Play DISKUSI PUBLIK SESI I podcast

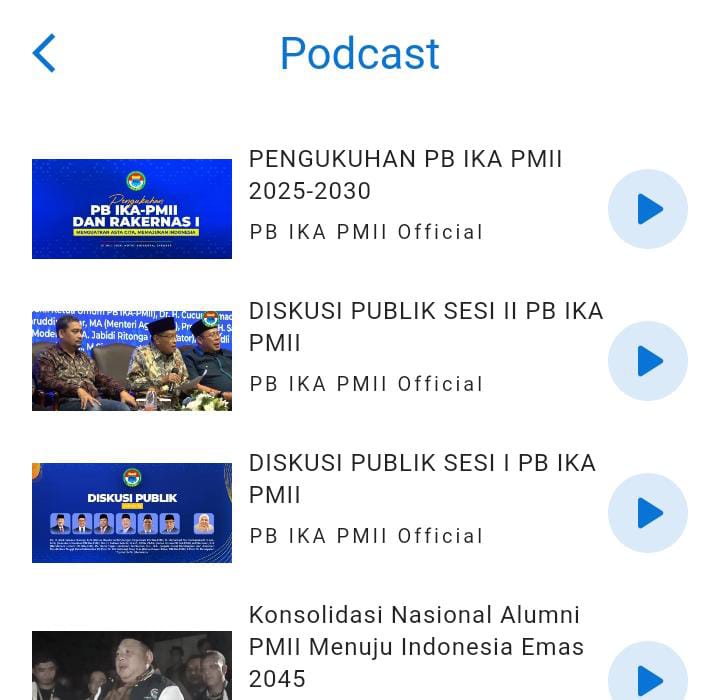(x=648, y=513)
